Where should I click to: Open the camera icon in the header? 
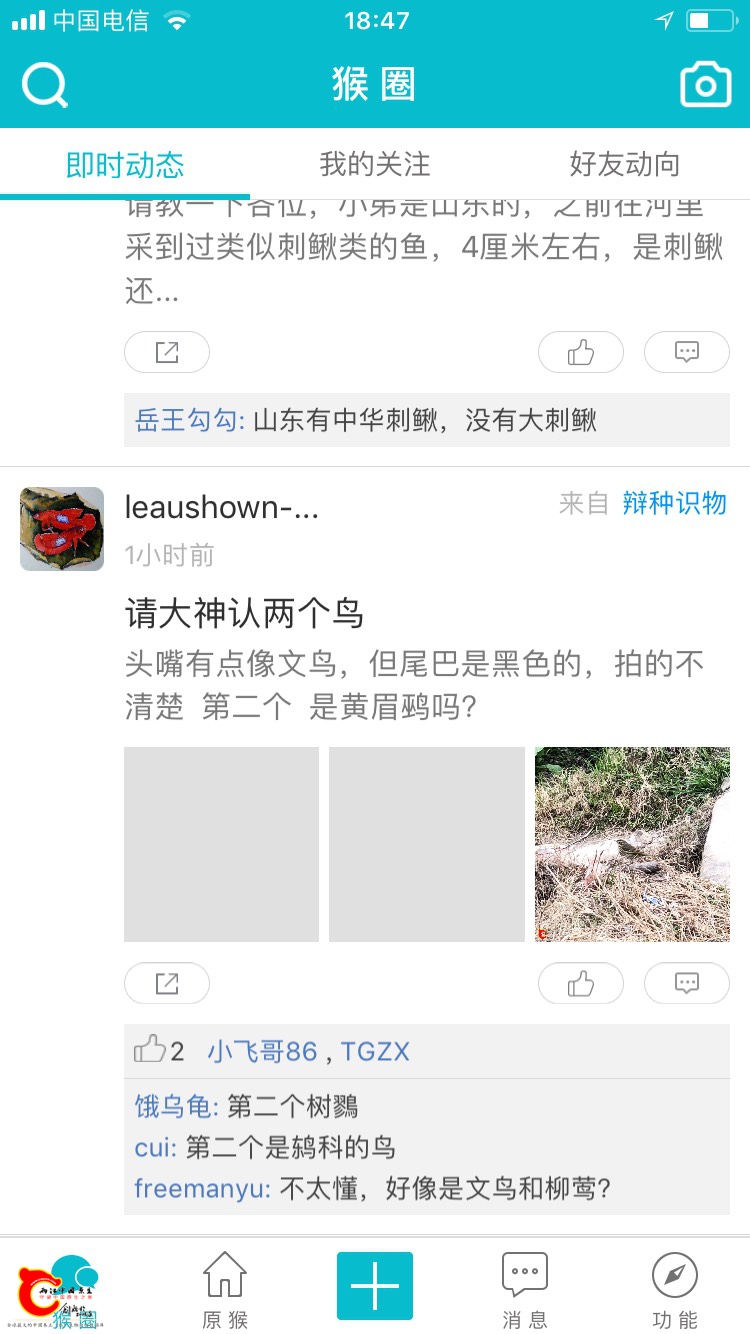(705, 85)
